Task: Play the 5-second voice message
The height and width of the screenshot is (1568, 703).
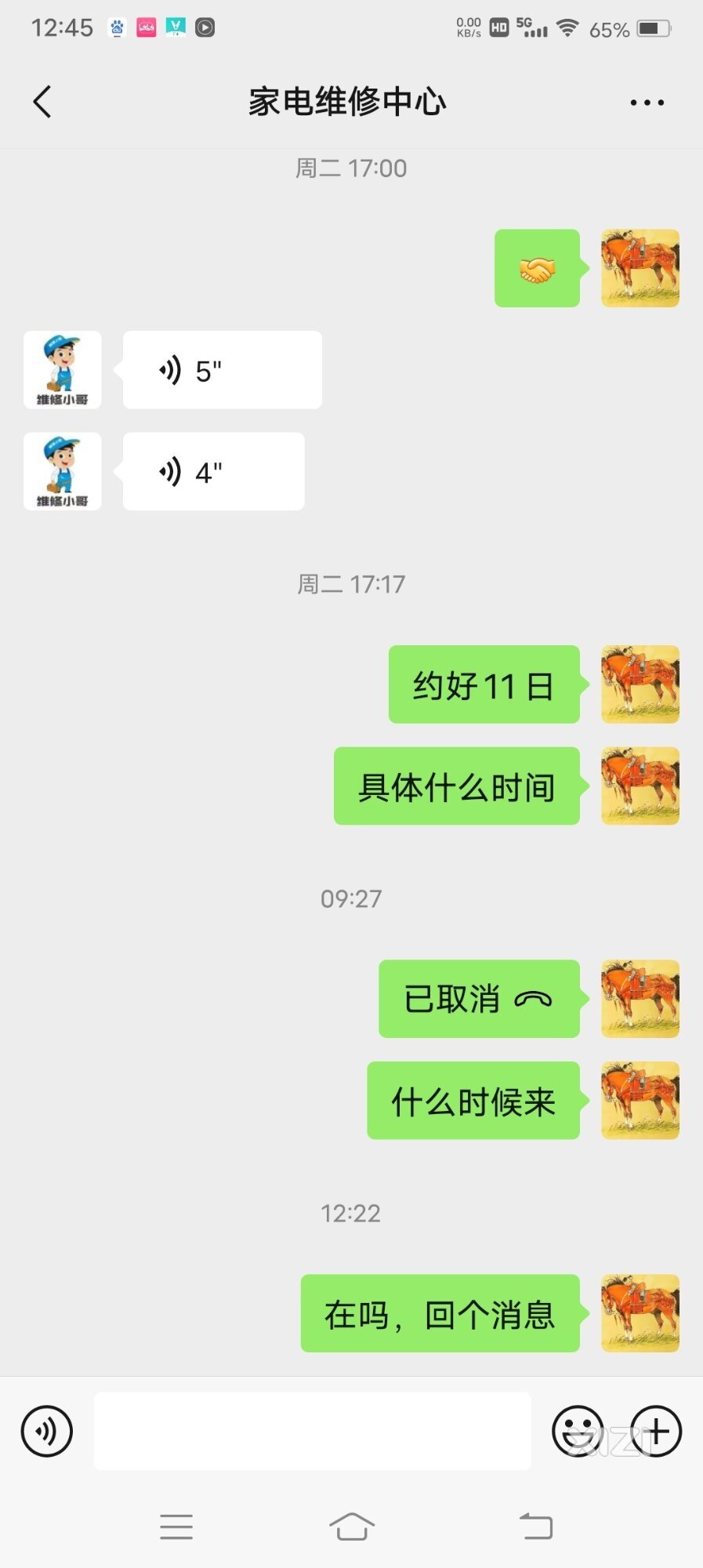Action: [x=222, y=370]
